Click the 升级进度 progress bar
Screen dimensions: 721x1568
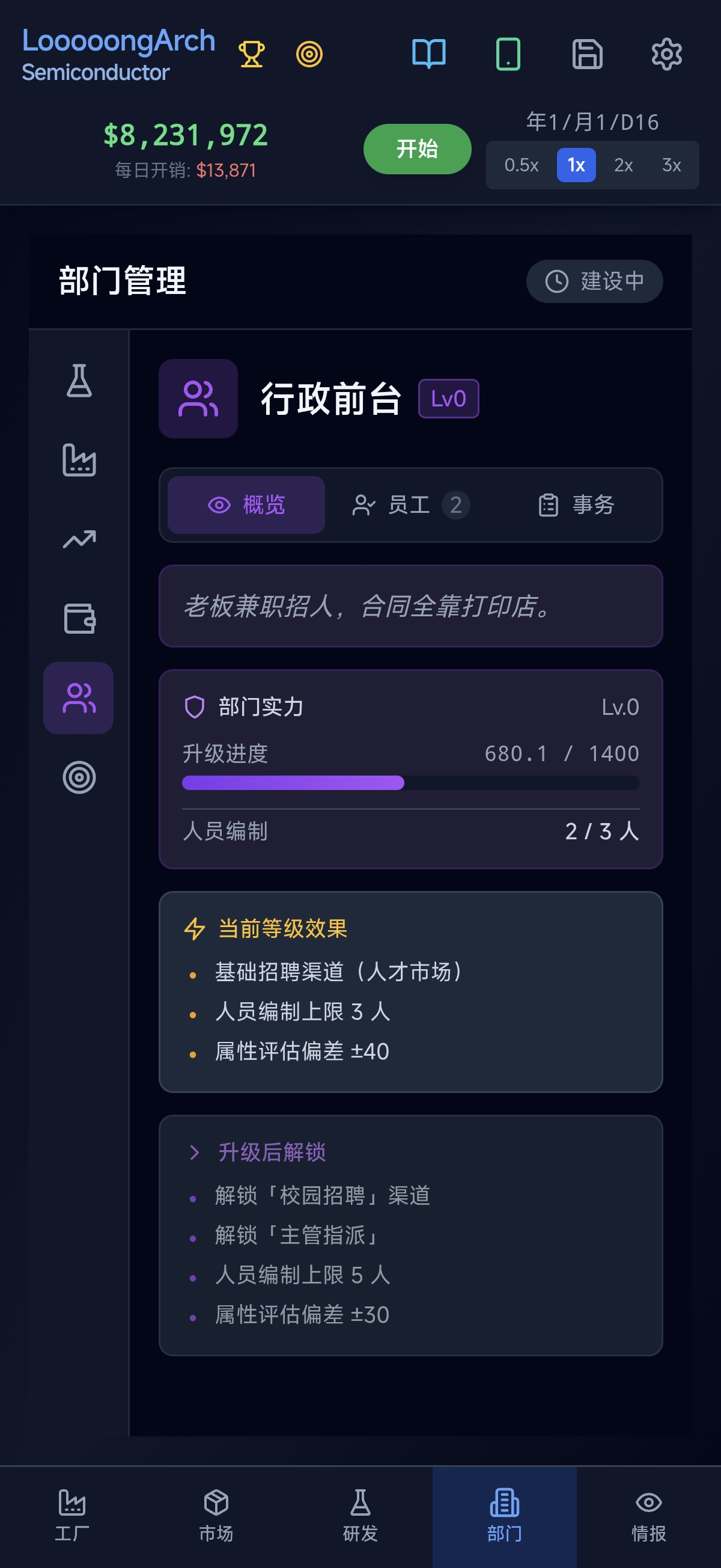tap(411, 783)
